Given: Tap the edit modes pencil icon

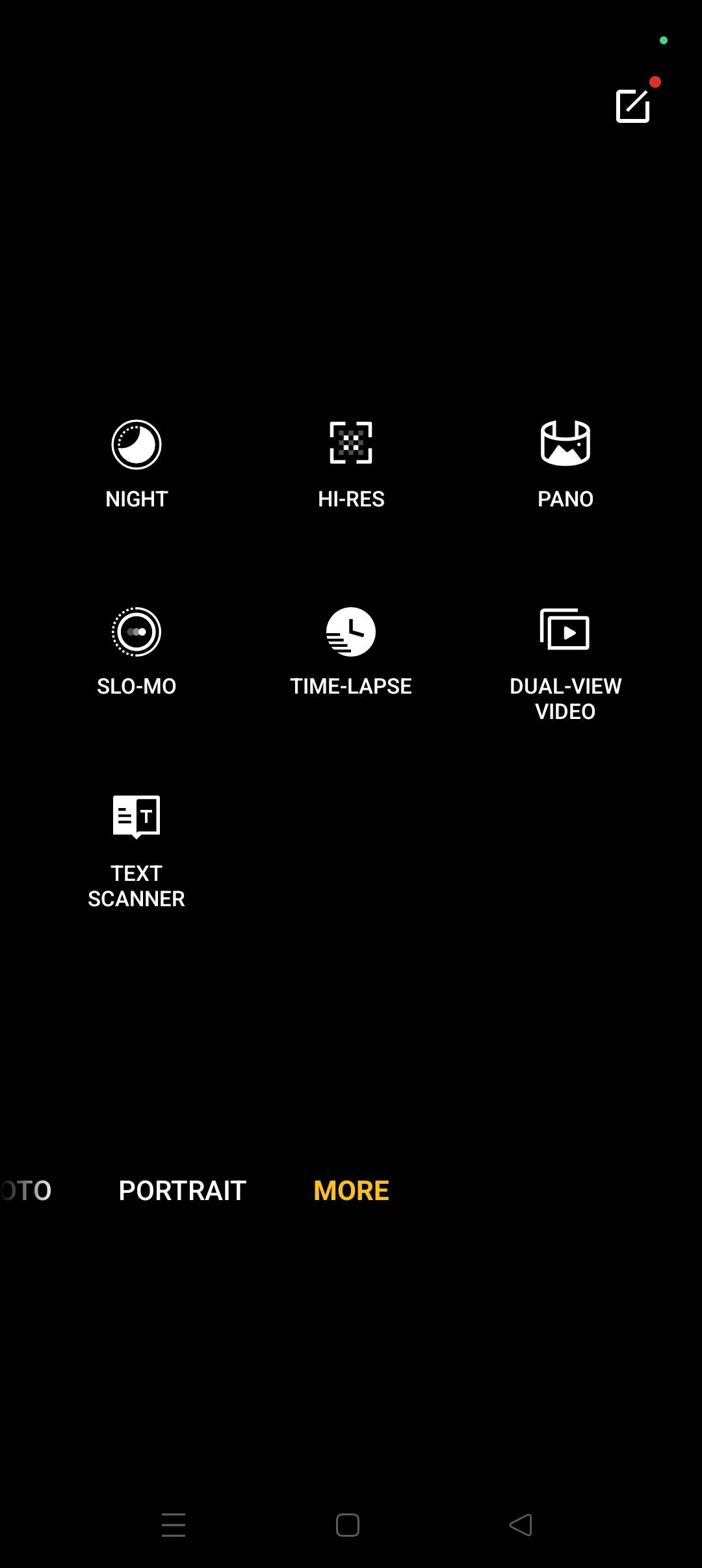Looking at the screenshot, I should pyautogui.click(x=633, y=105).
